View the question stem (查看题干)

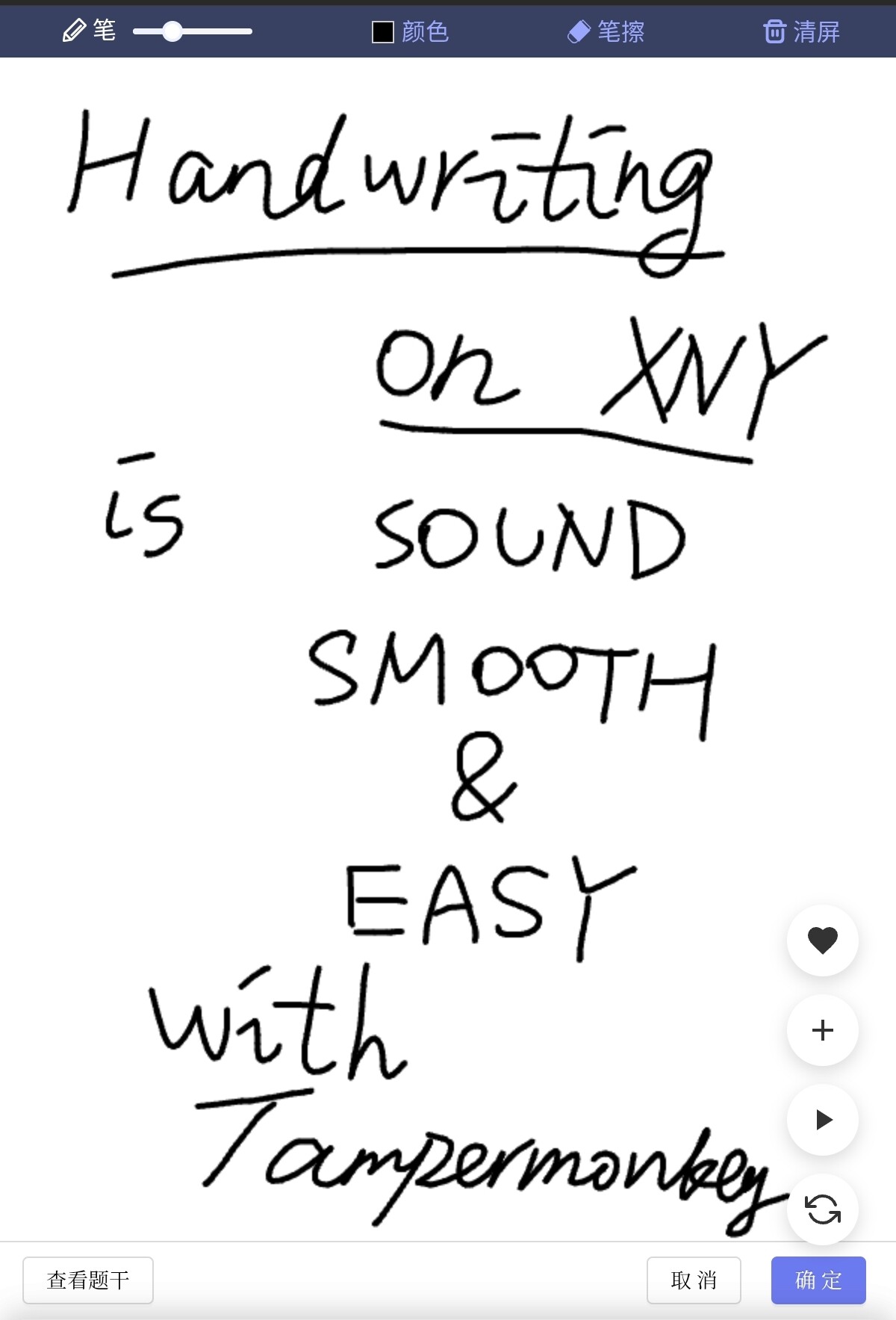pos(88,1280)
